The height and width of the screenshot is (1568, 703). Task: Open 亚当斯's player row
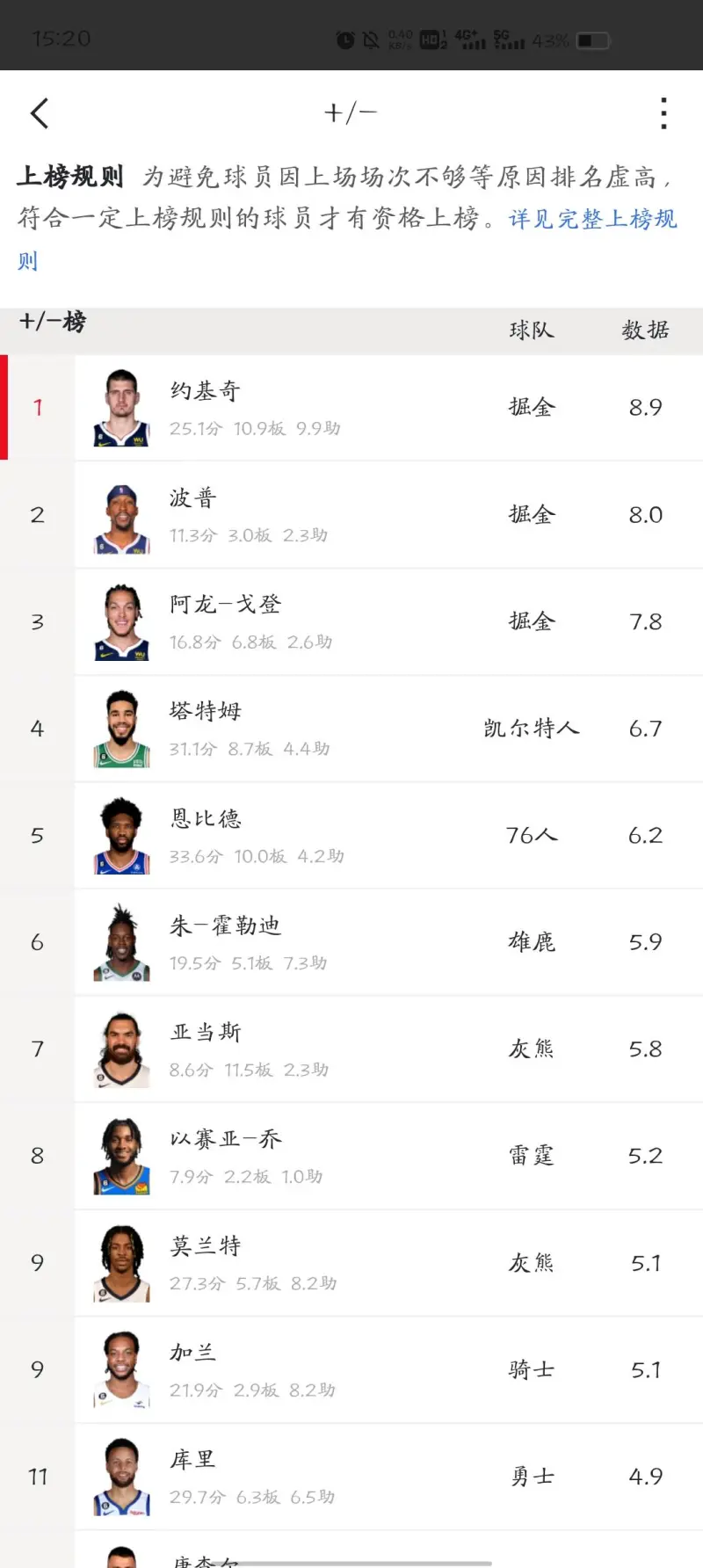(351, 1049)
